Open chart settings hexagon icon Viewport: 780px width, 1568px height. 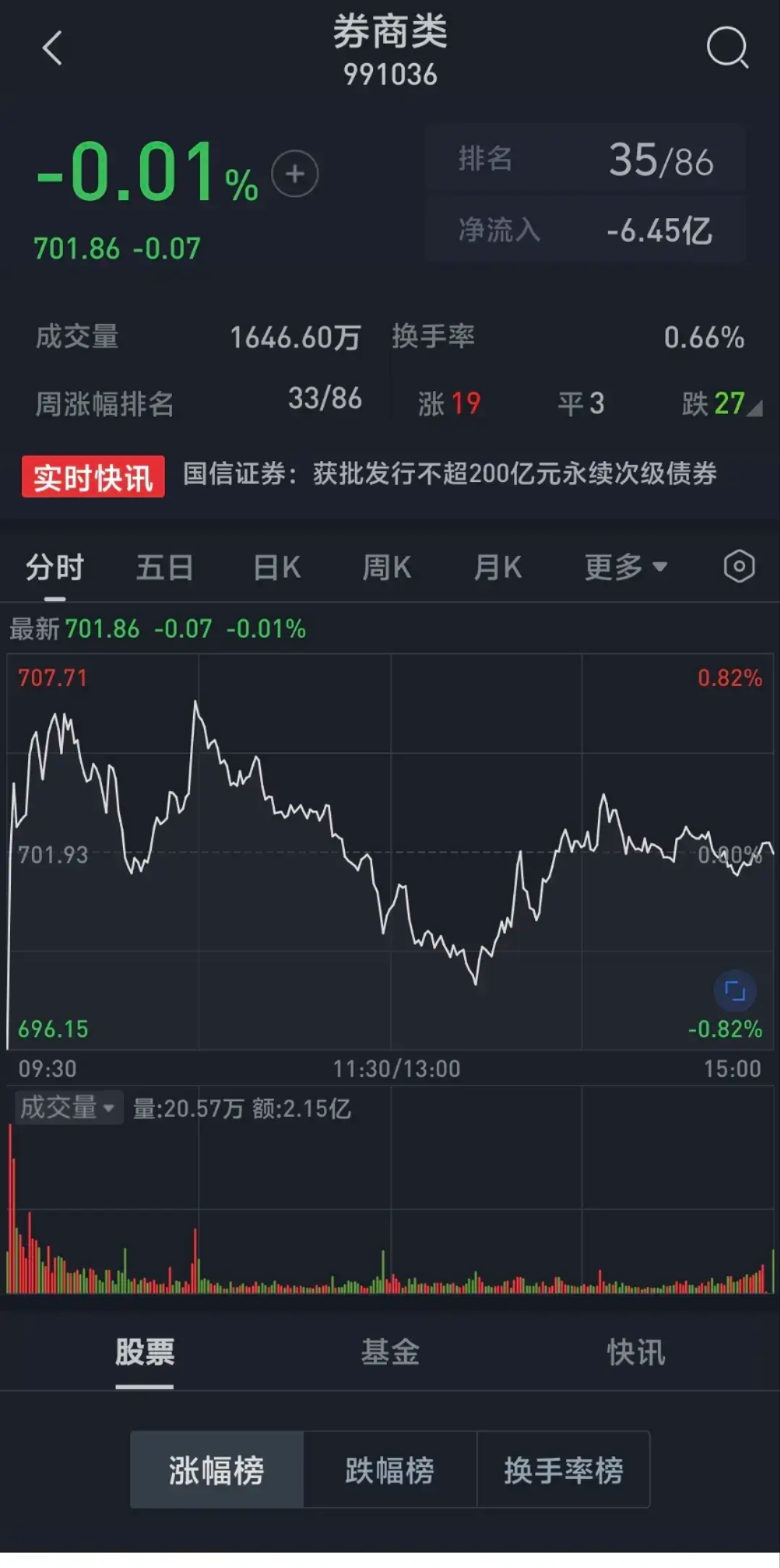click(739, 567)
